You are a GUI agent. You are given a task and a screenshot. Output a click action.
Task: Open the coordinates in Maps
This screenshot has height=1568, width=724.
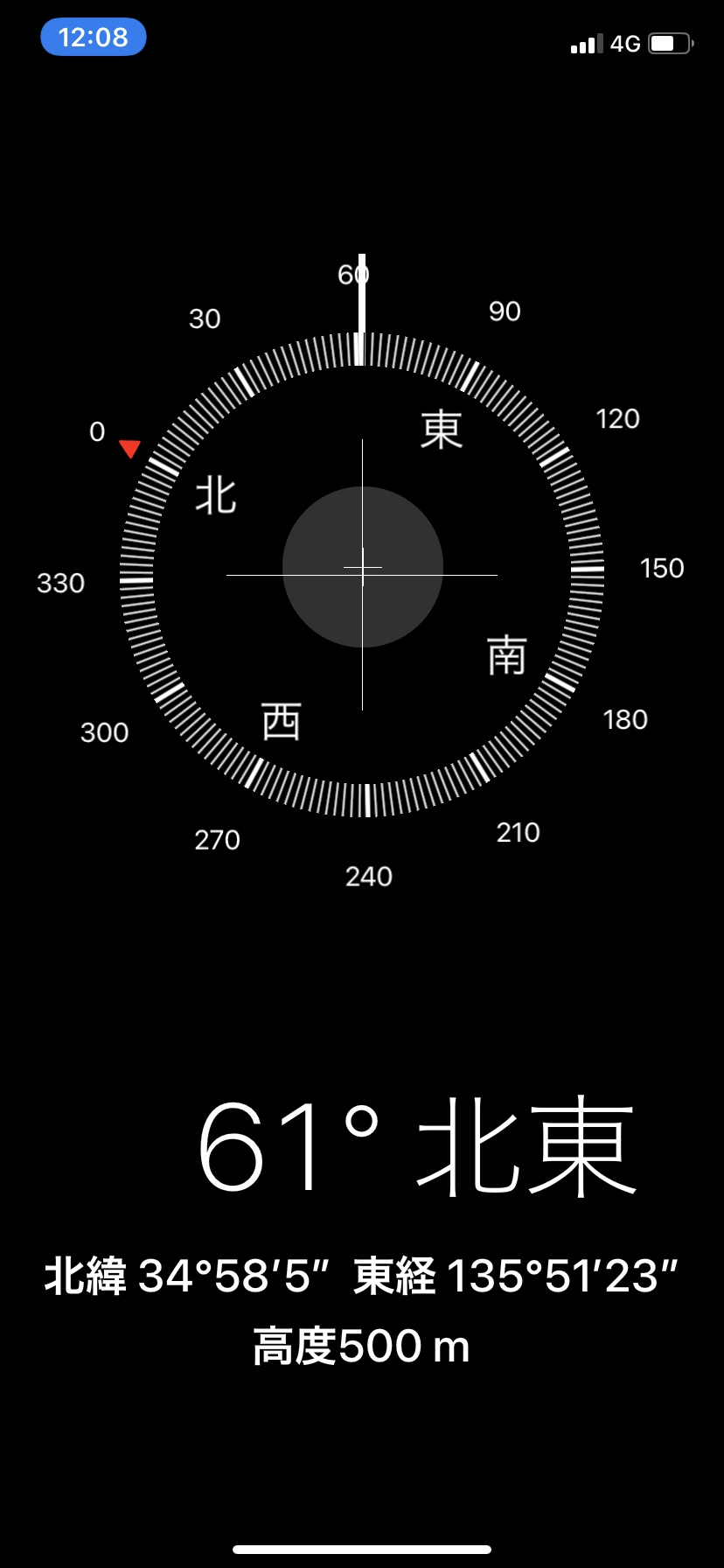[x=362, y=1277]
